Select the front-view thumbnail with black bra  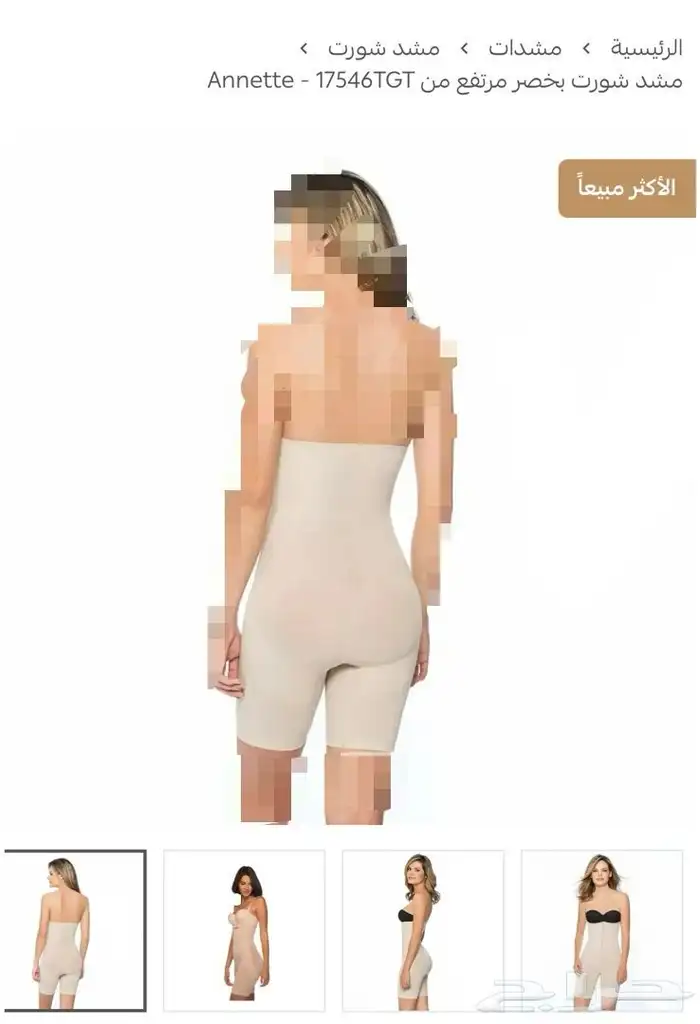[x=602, y=930]
